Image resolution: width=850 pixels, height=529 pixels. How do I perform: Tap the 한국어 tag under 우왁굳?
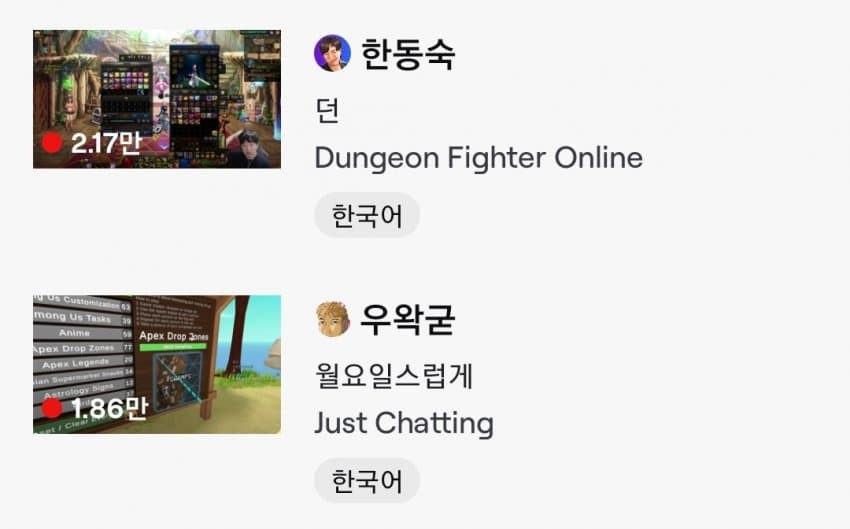click(367, 481)
